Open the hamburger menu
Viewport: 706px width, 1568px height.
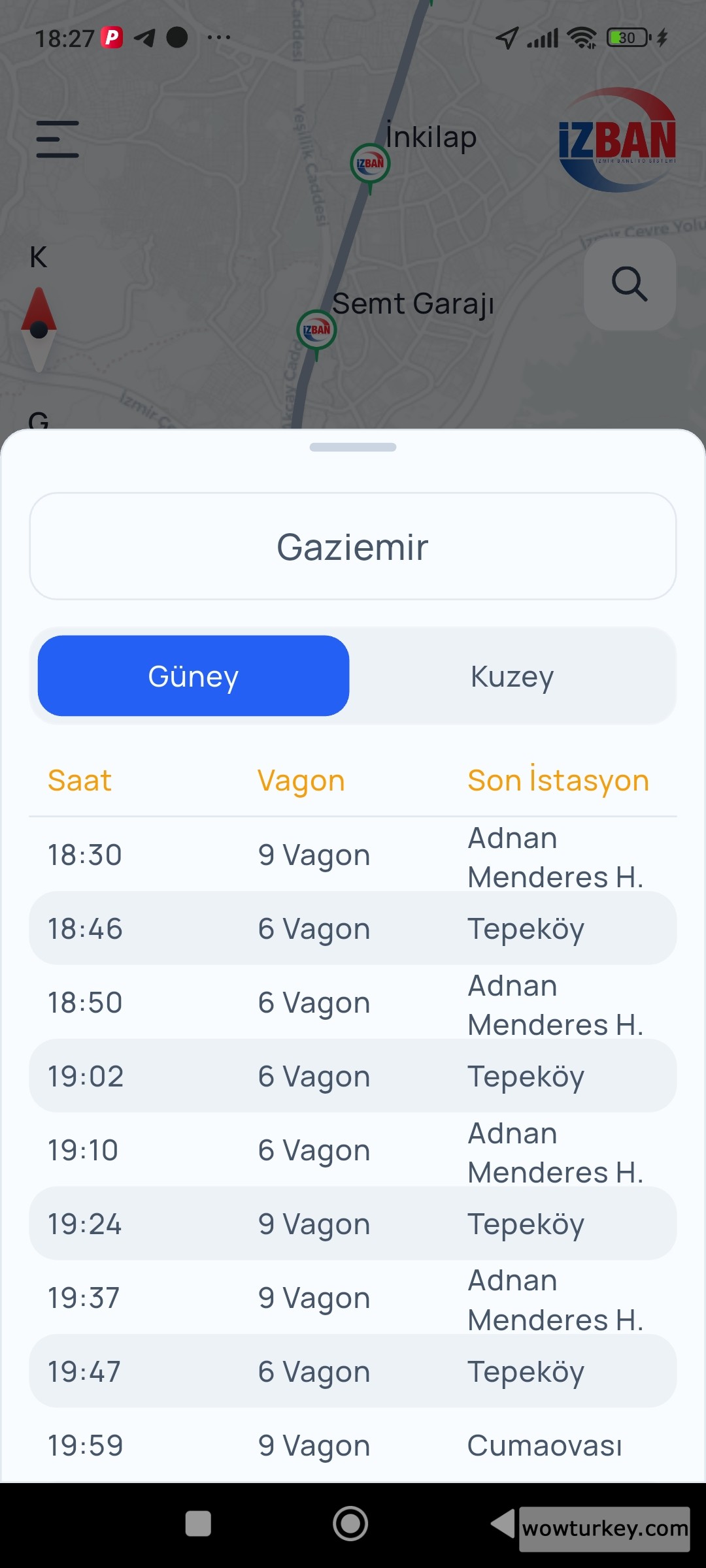coord(58,139)
